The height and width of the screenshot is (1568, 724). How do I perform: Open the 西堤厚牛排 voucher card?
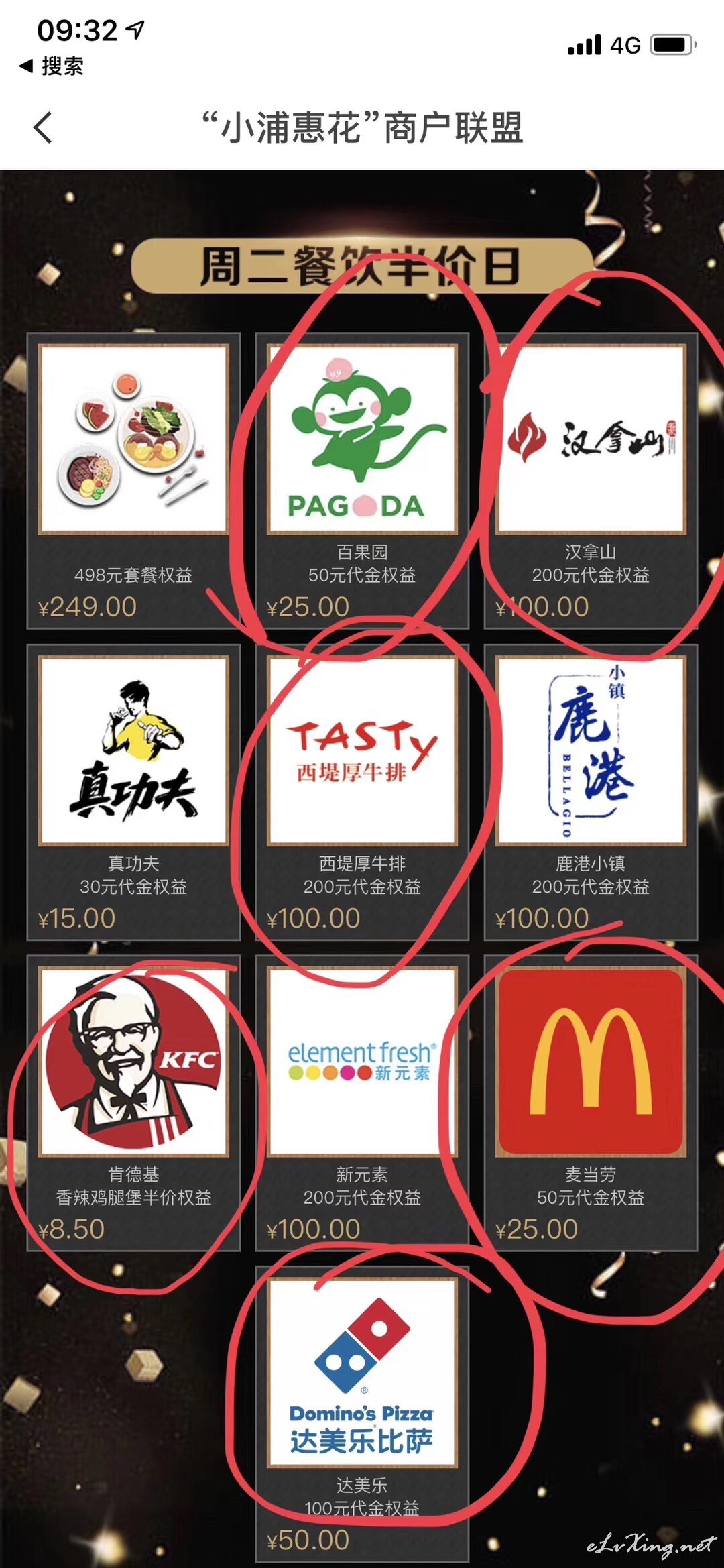[362, 792]
